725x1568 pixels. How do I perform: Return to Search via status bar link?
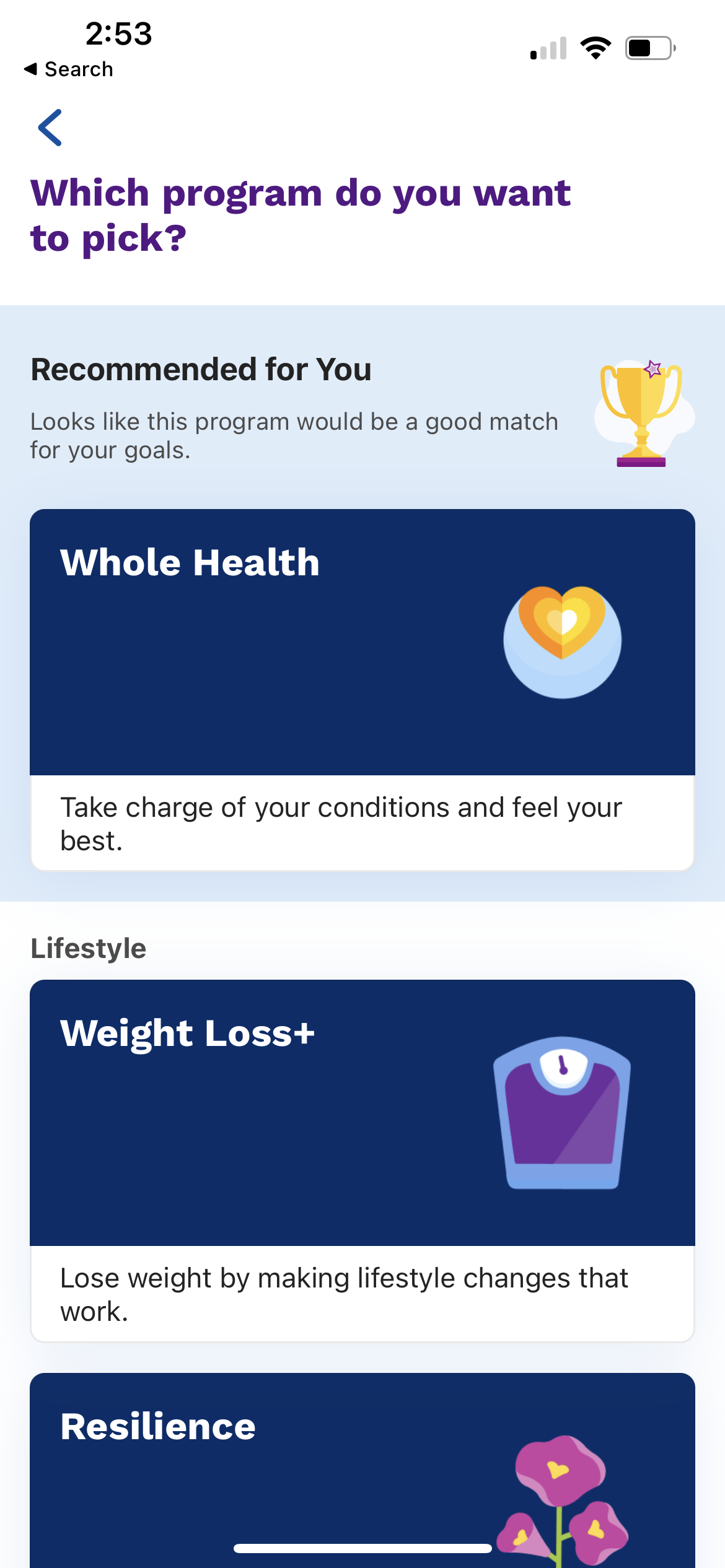pos(69,69)
